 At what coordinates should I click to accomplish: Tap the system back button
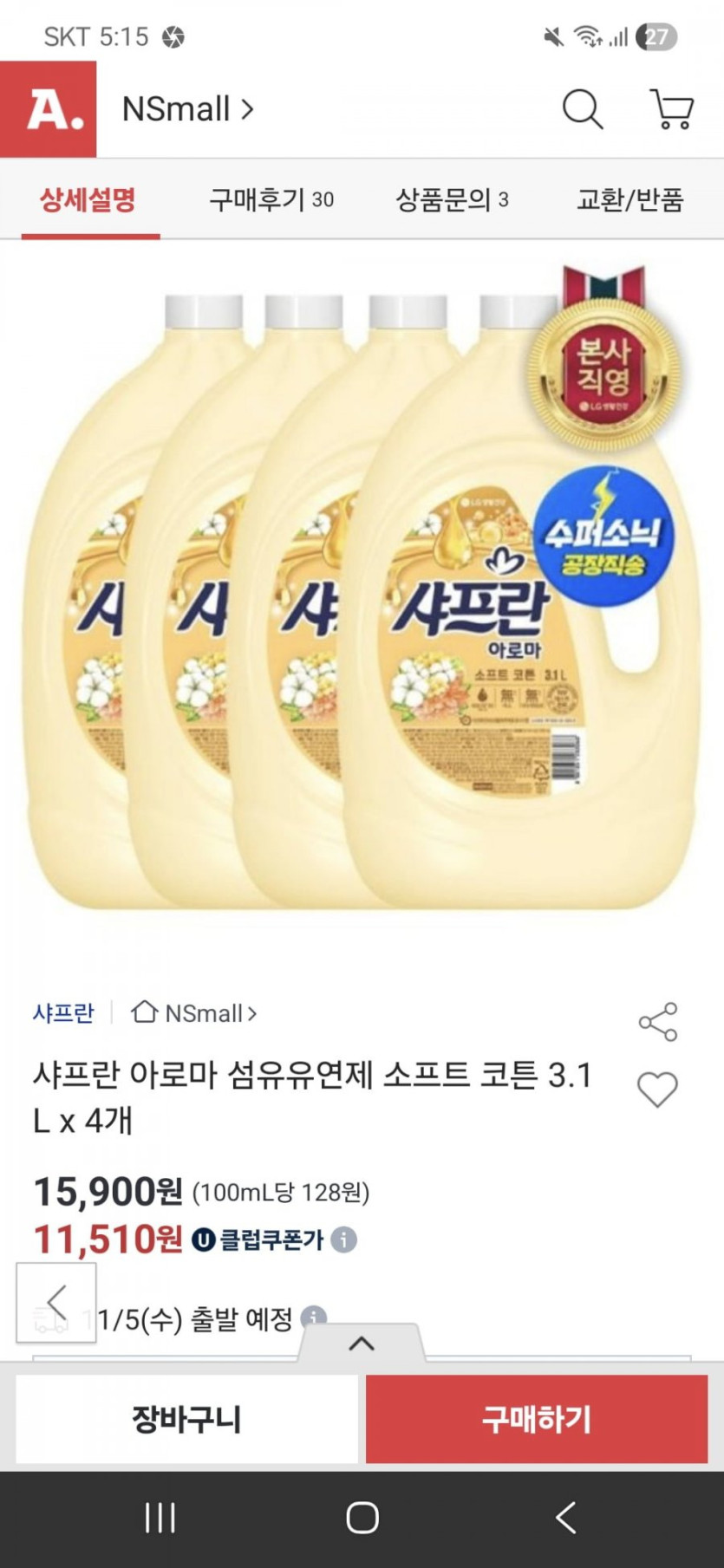(x=565, y=1518)
